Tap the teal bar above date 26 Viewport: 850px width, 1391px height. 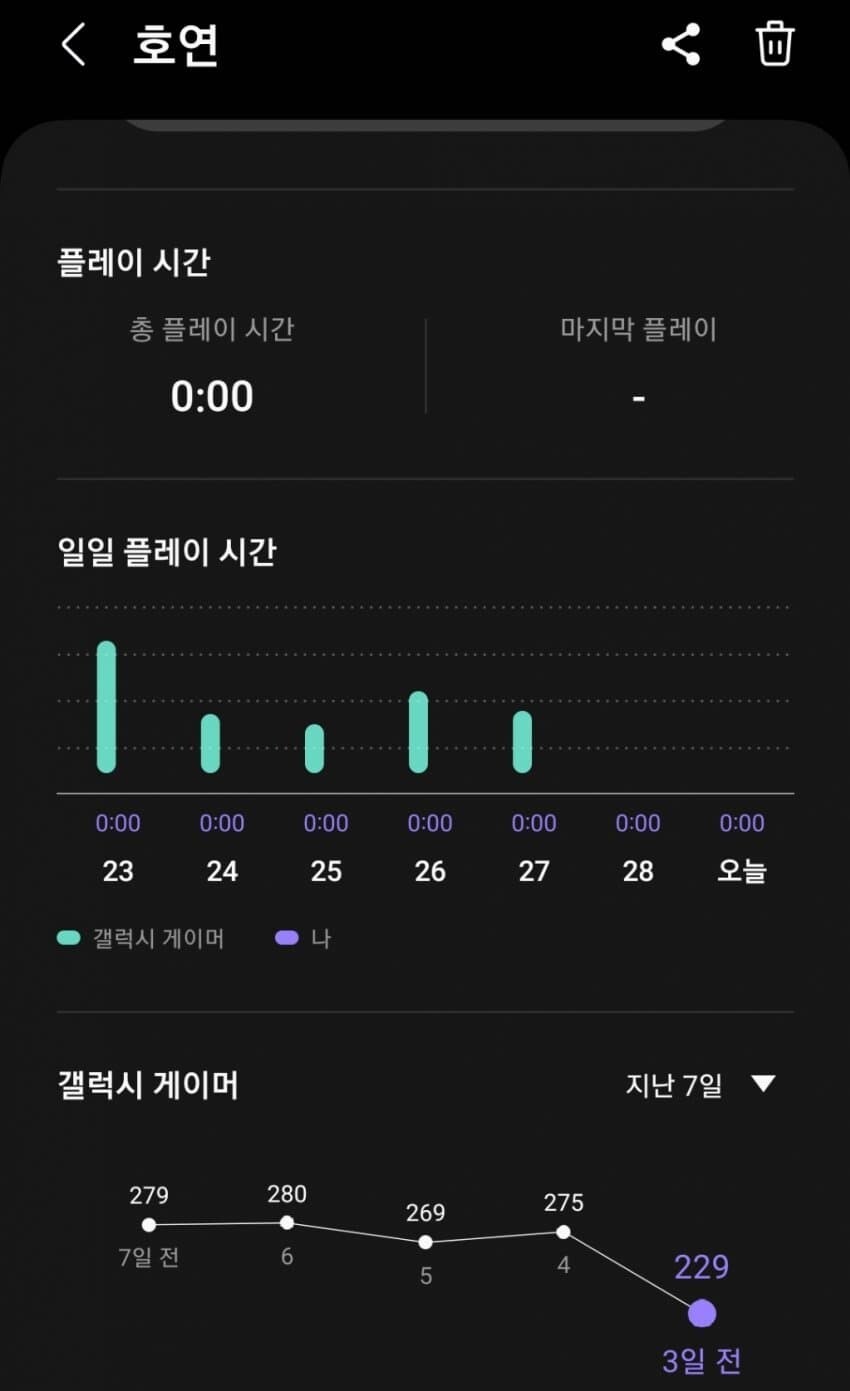pos(417,730)
